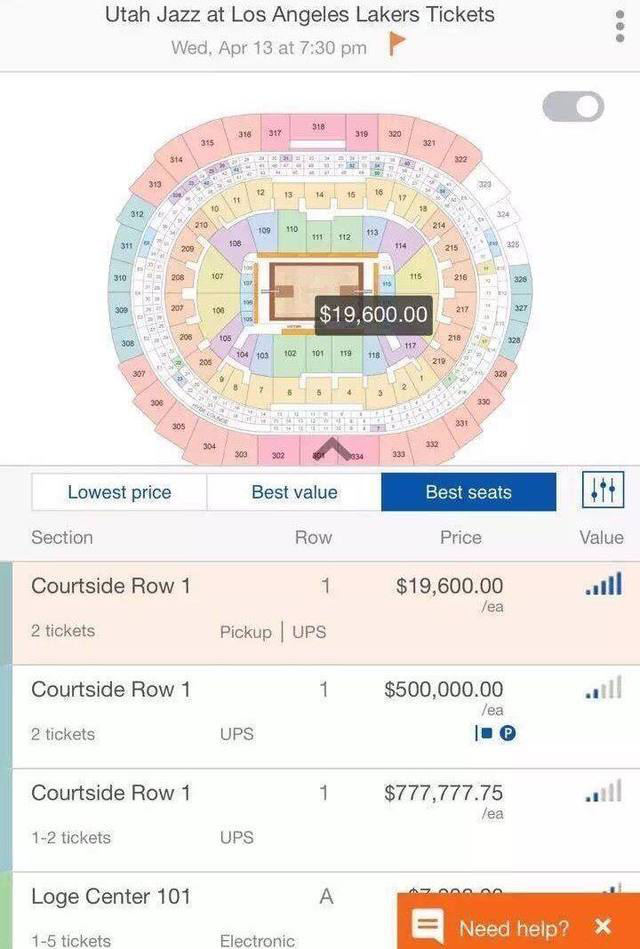The width and height of the screenshot is (640, 949).
Task: Open the filter sliders icon
Action: (602, 490)
